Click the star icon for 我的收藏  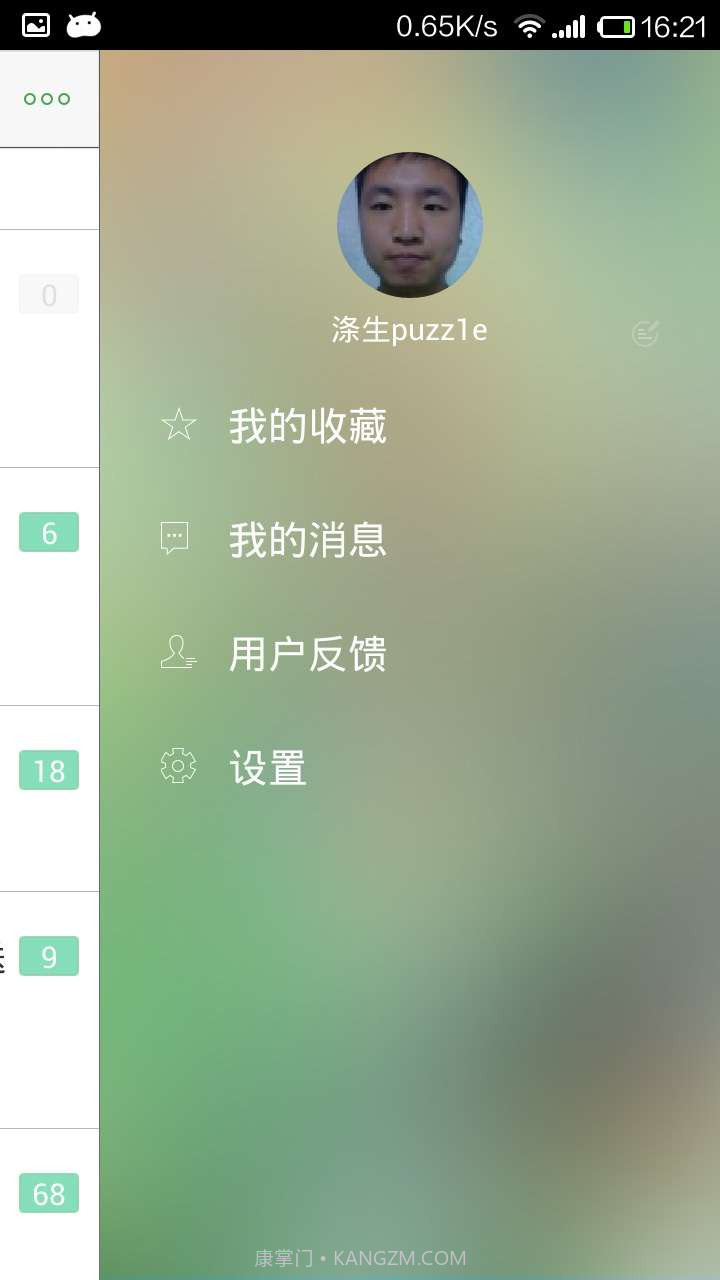click(x=178, y=424)
